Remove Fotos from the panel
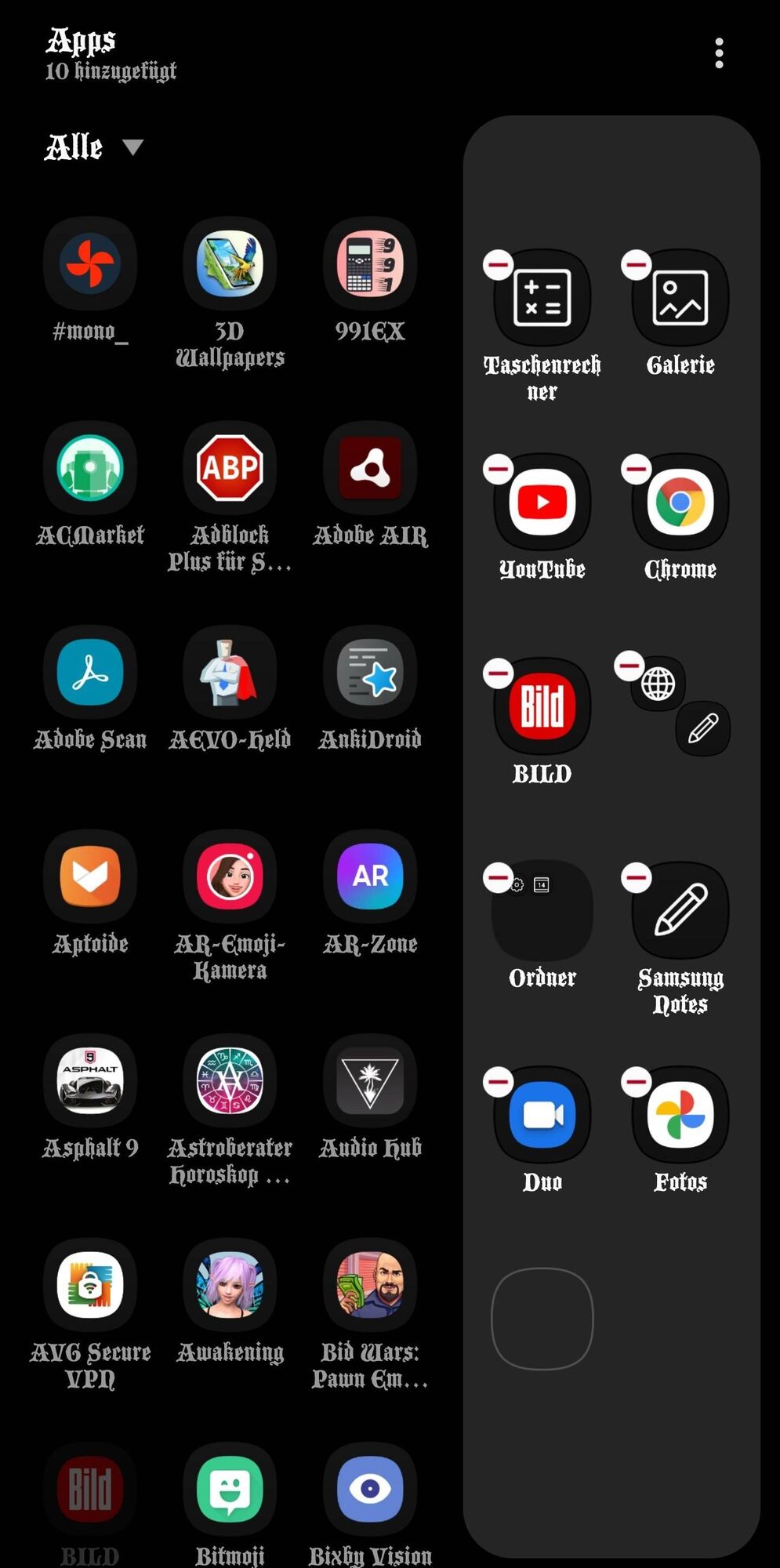 coord(637,1082)
